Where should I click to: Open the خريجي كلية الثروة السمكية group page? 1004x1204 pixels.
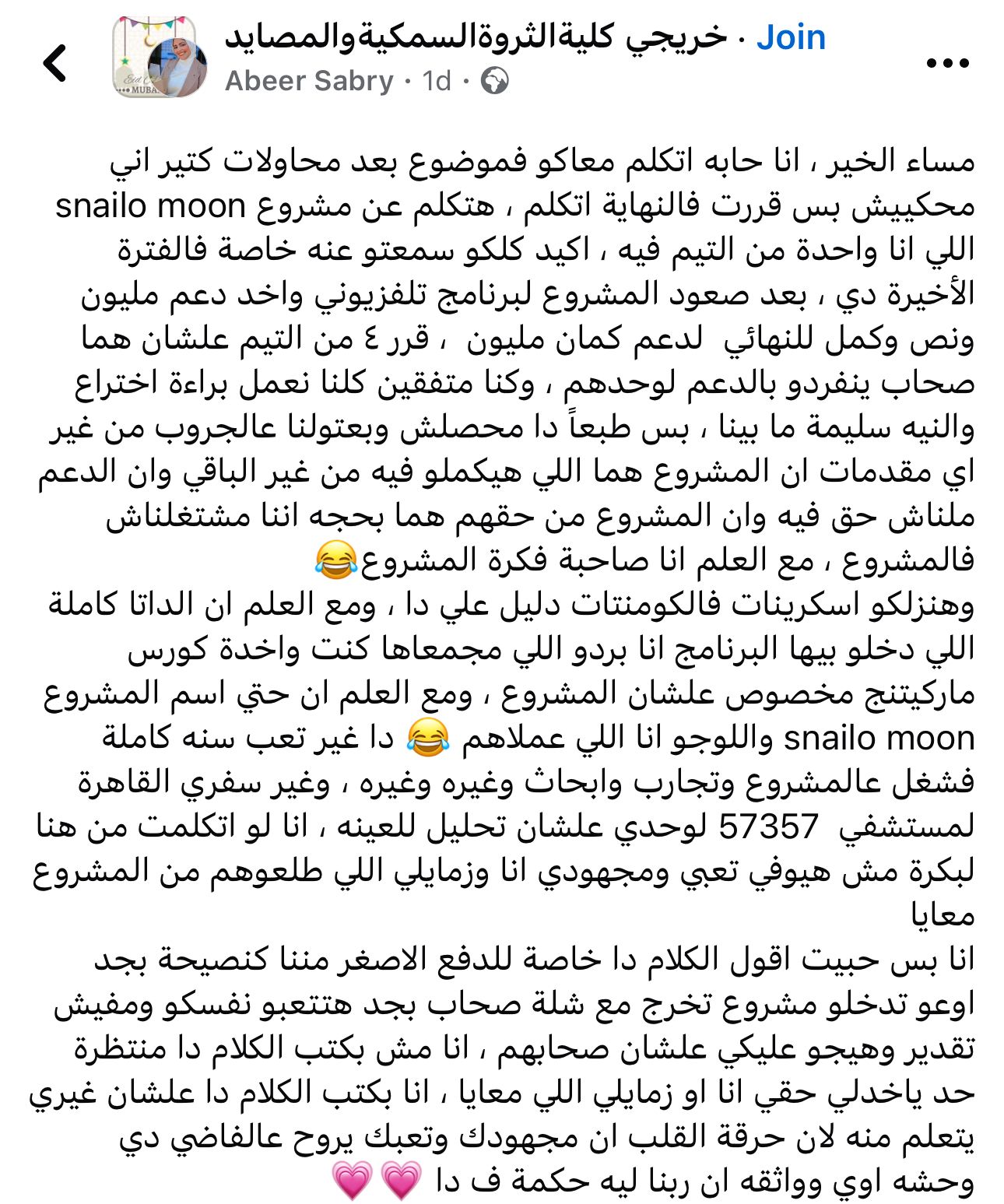click(x=476, y=37)
